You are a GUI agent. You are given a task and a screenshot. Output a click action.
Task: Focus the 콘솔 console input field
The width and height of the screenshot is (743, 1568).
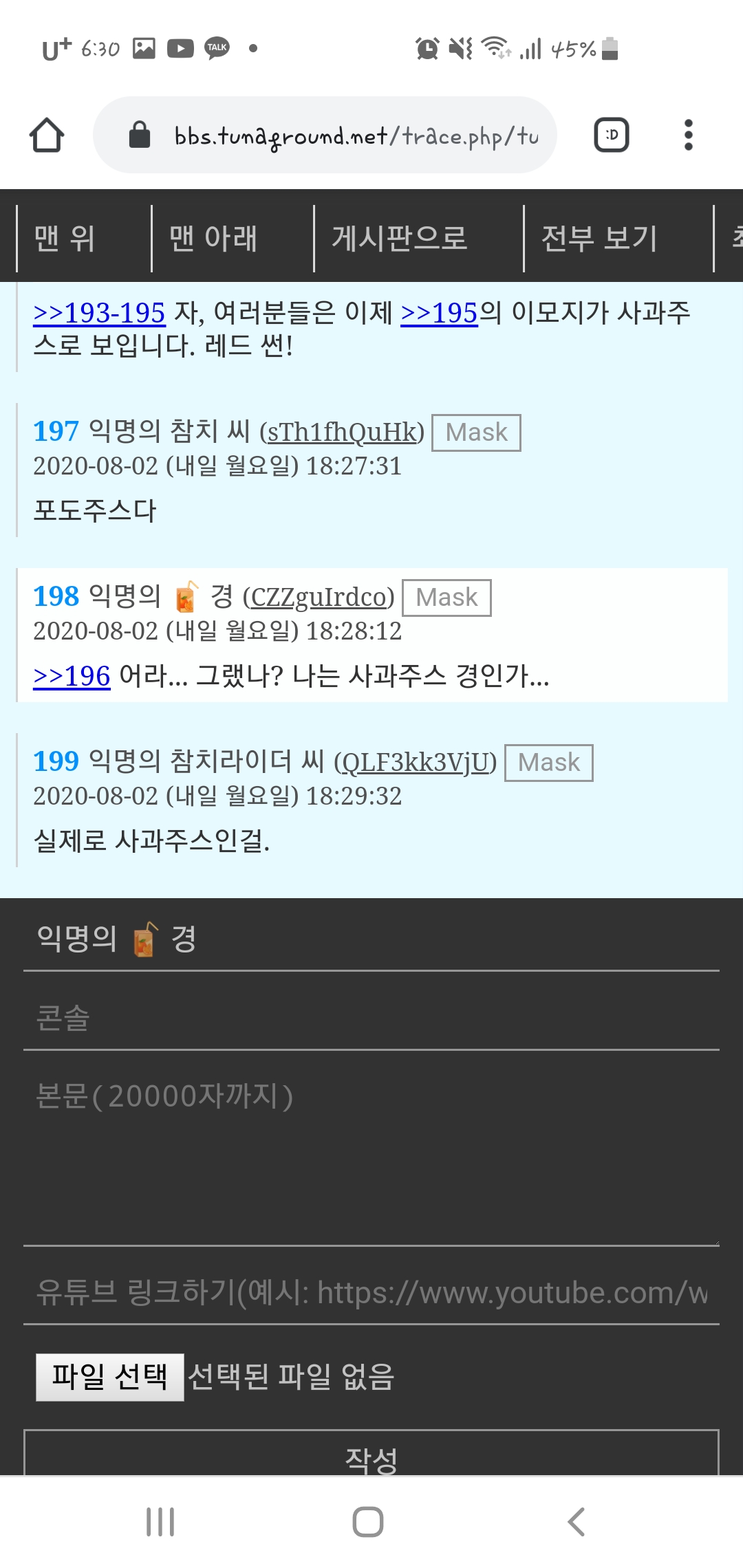[371, 1018]
